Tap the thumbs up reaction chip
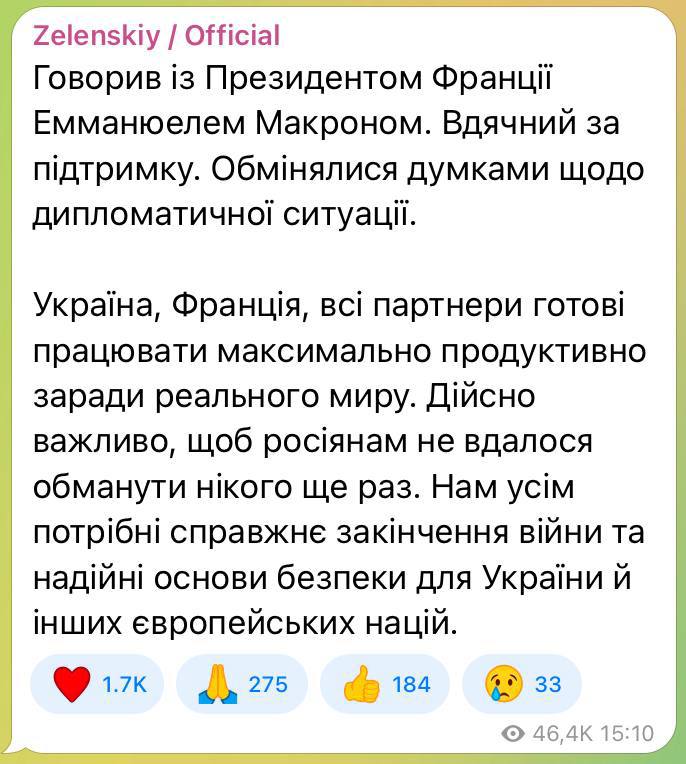Screen dimensions: 686x764 [x=385, y=684]
